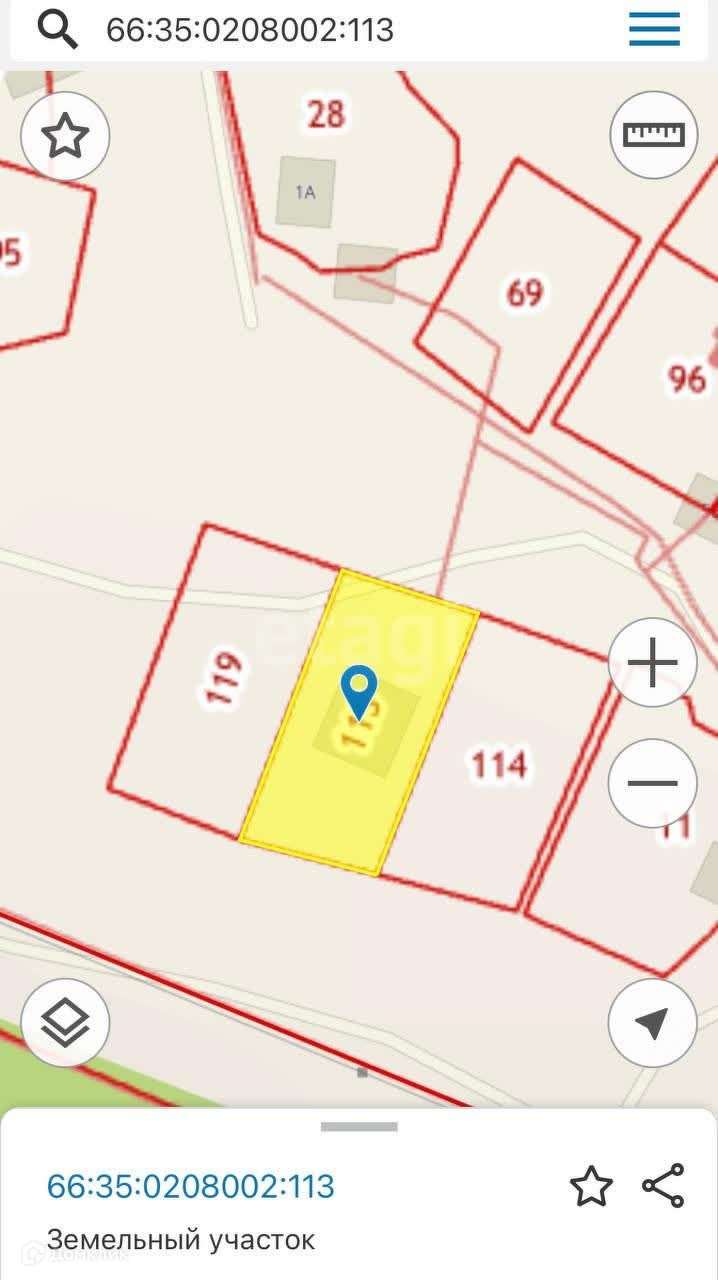This screenshot has width=718, height=1280.
Task: Select parcel 114 on the map
Action: [500, 765]
